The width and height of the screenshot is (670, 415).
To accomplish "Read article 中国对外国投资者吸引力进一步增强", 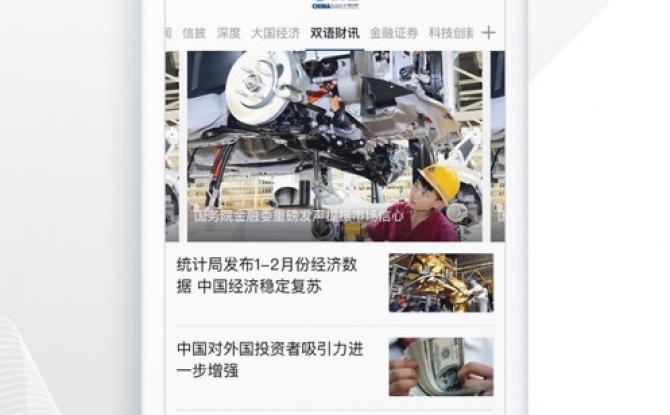I will (x=268, y=359).
